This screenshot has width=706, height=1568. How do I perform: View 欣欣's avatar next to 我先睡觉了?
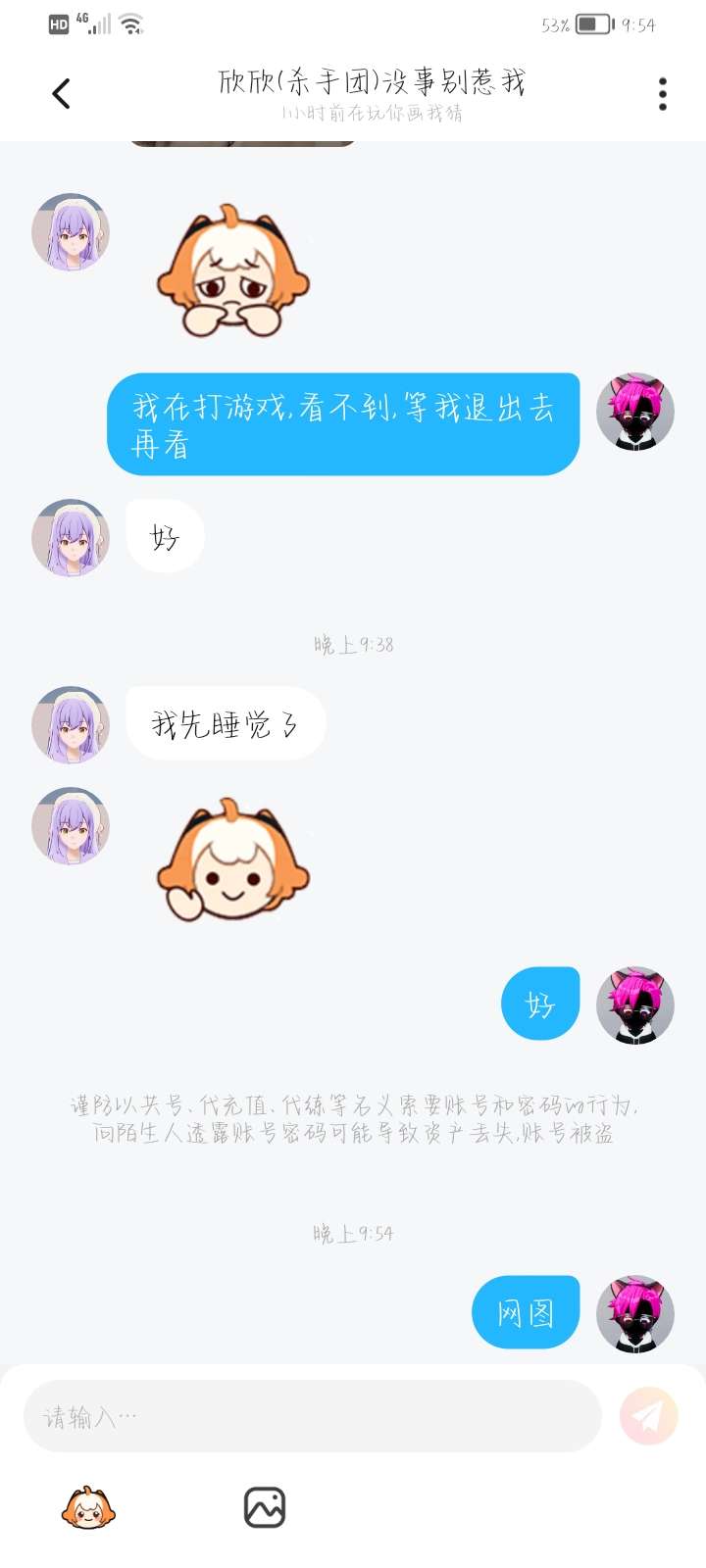tap(71, 725)
